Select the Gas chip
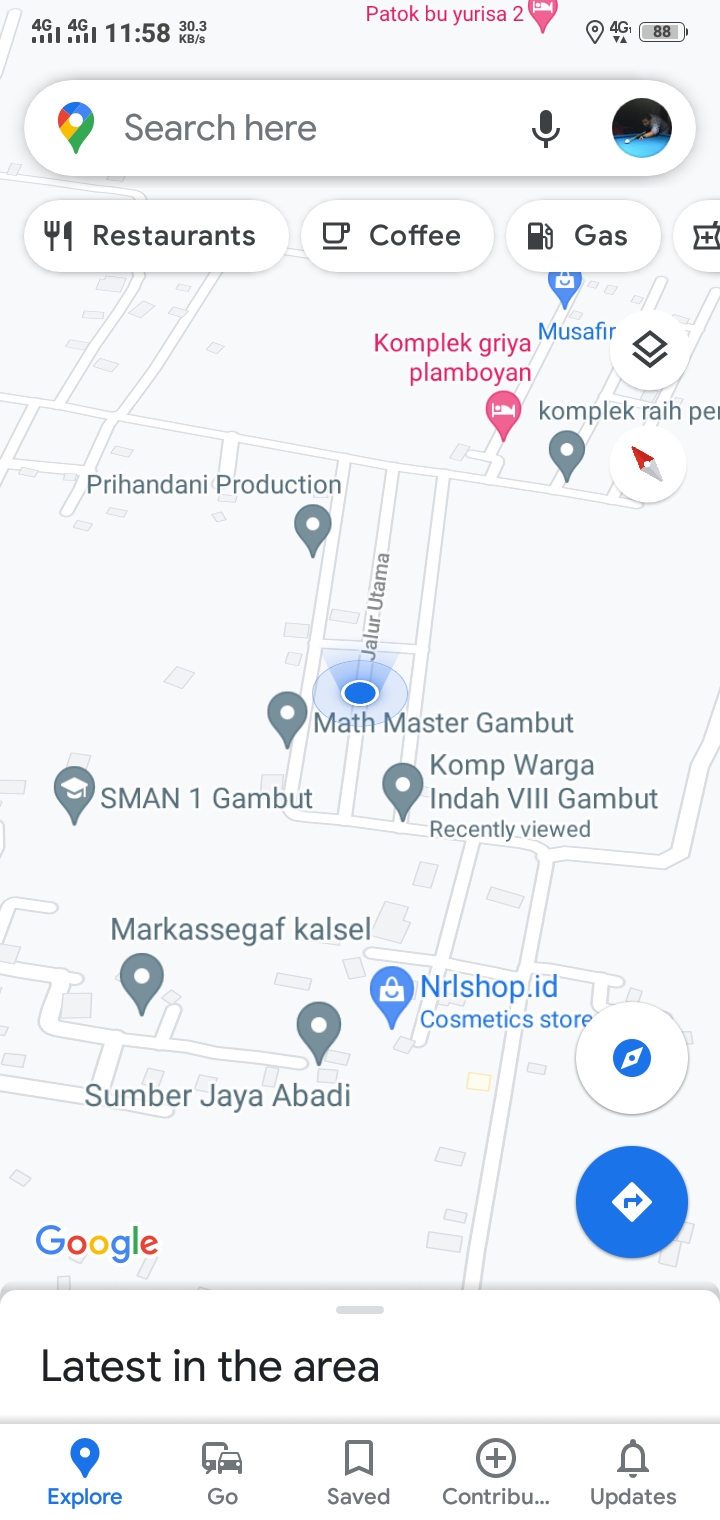Image resolution: width=720 pixels, height=1520 pixels. pyautogui.click(x=582, y=236)
